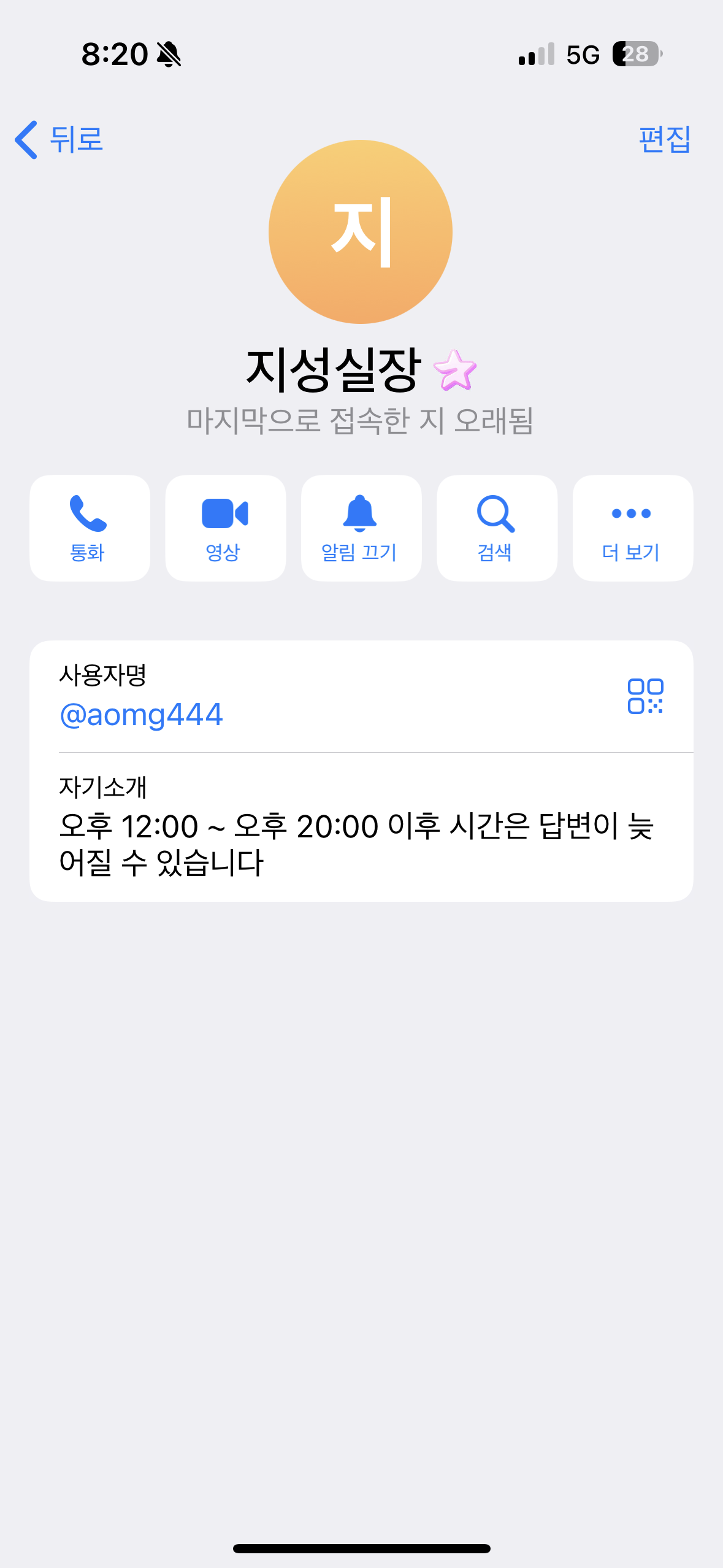The height and width of the screenshot is (1568, 723).
Task: Tap the @aomg444 username link
Action: pyautogui.click(x=141, y=715)
